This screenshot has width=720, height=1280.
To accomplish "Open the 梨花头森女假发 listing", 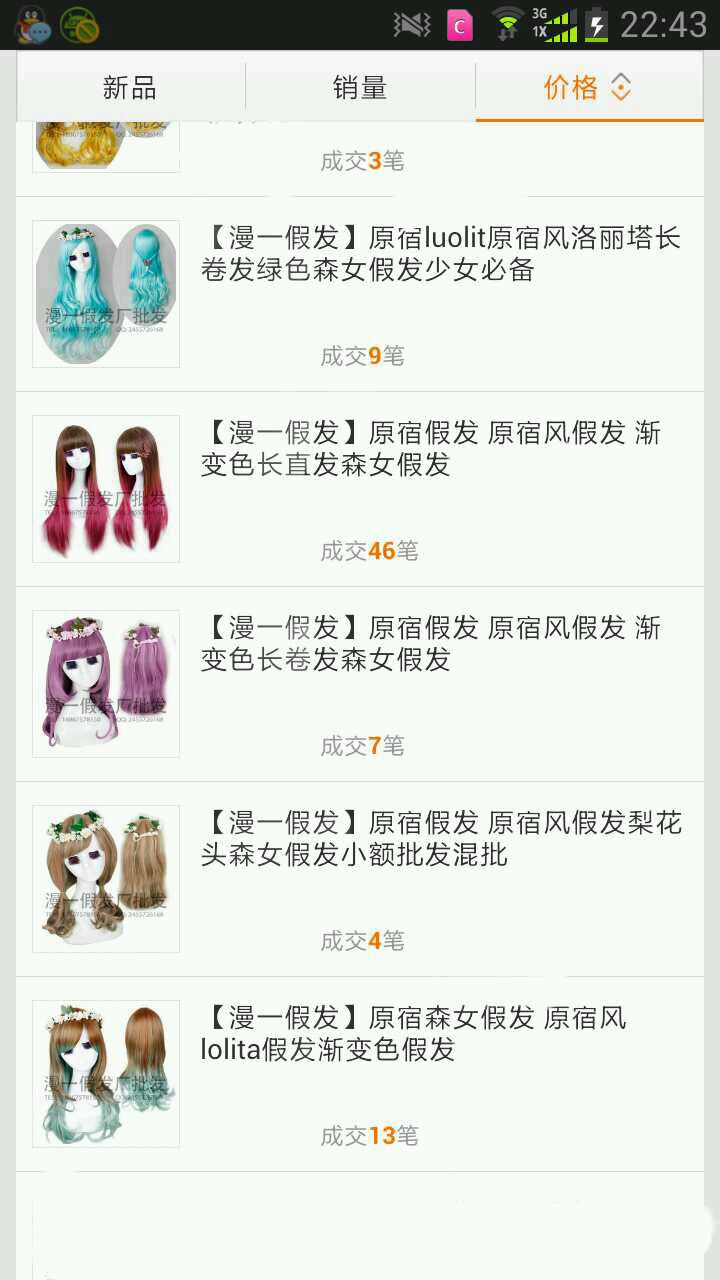I will 360,879.
